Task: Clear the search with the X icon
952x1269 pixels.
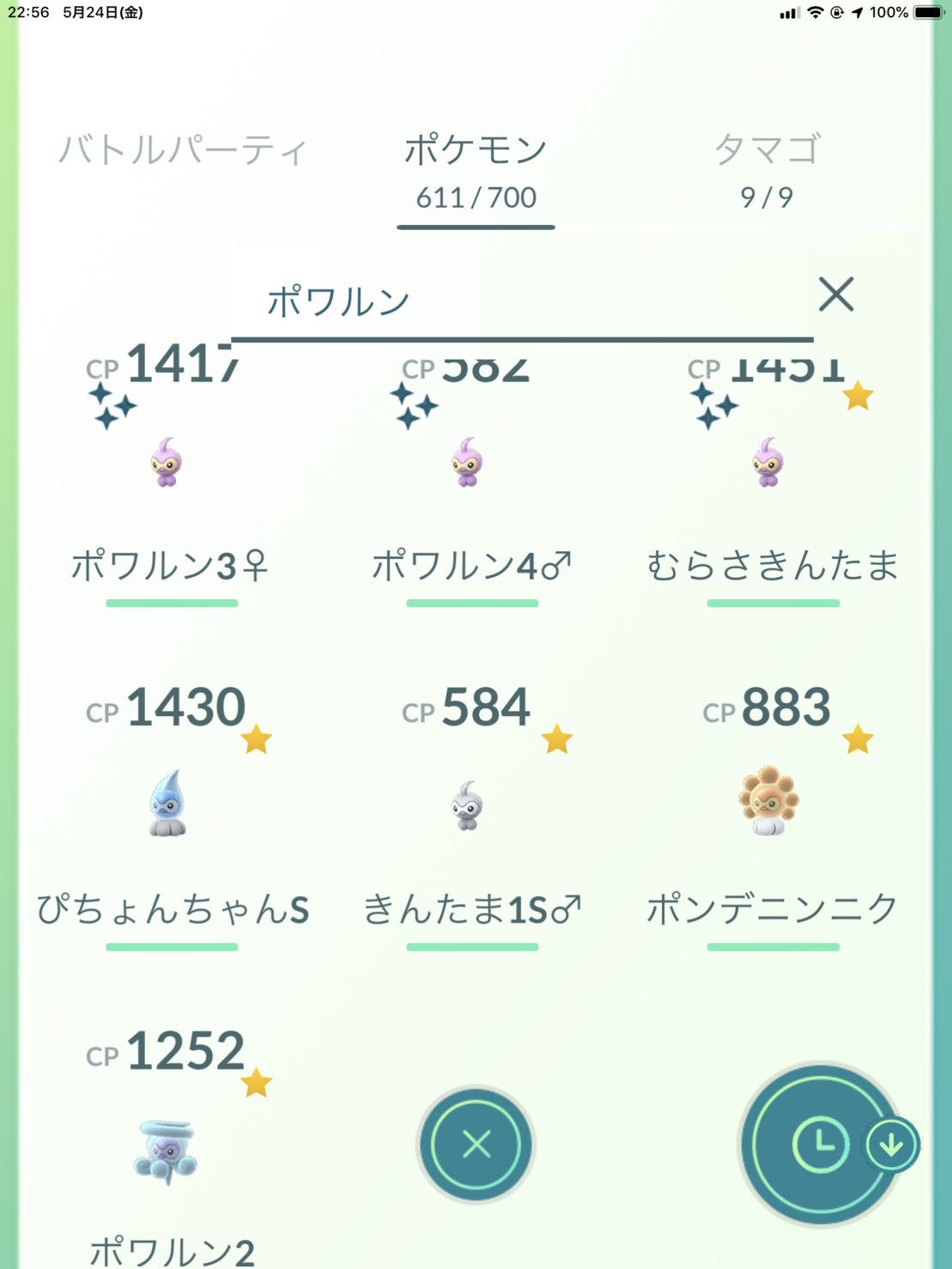Action: click(835, 294)
